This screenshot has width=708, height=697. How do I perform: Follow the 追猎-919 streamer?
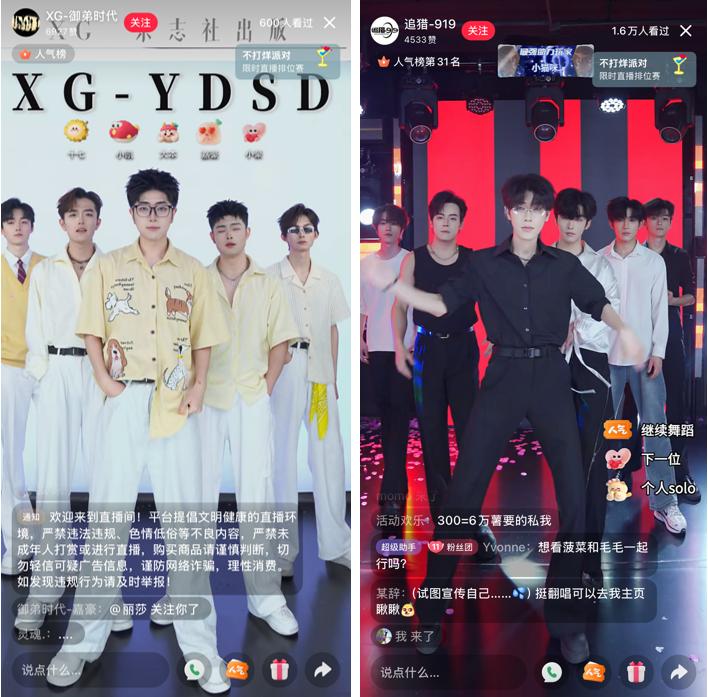(480, 31)
